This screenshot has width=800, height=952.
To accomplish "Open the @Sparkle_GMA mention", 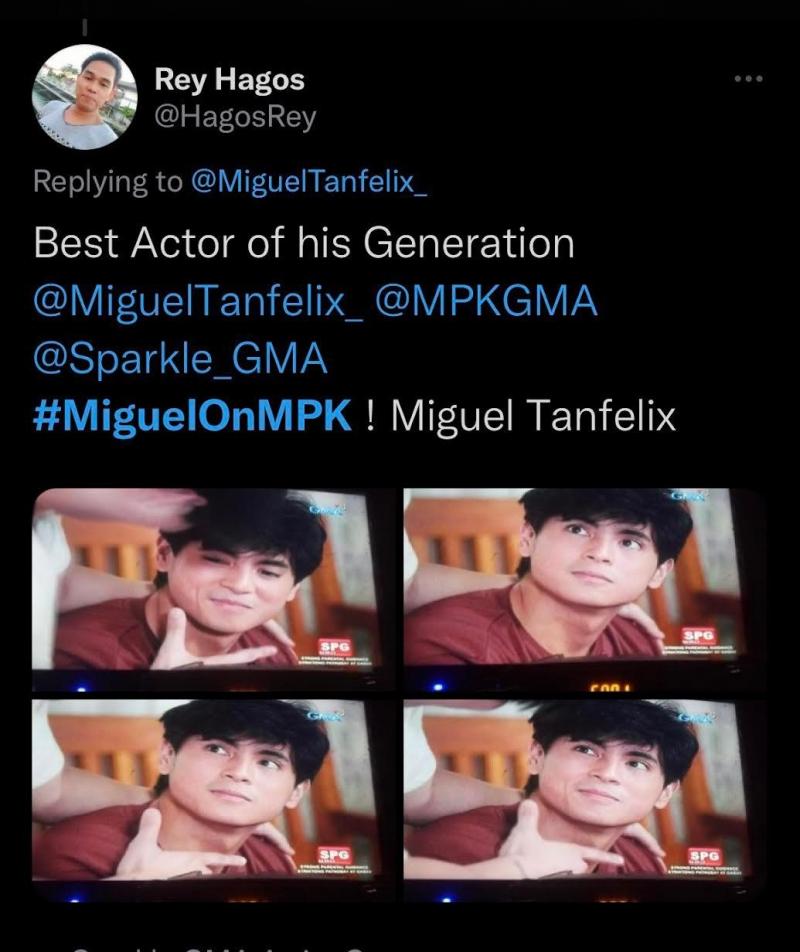I will click(180, 359).
